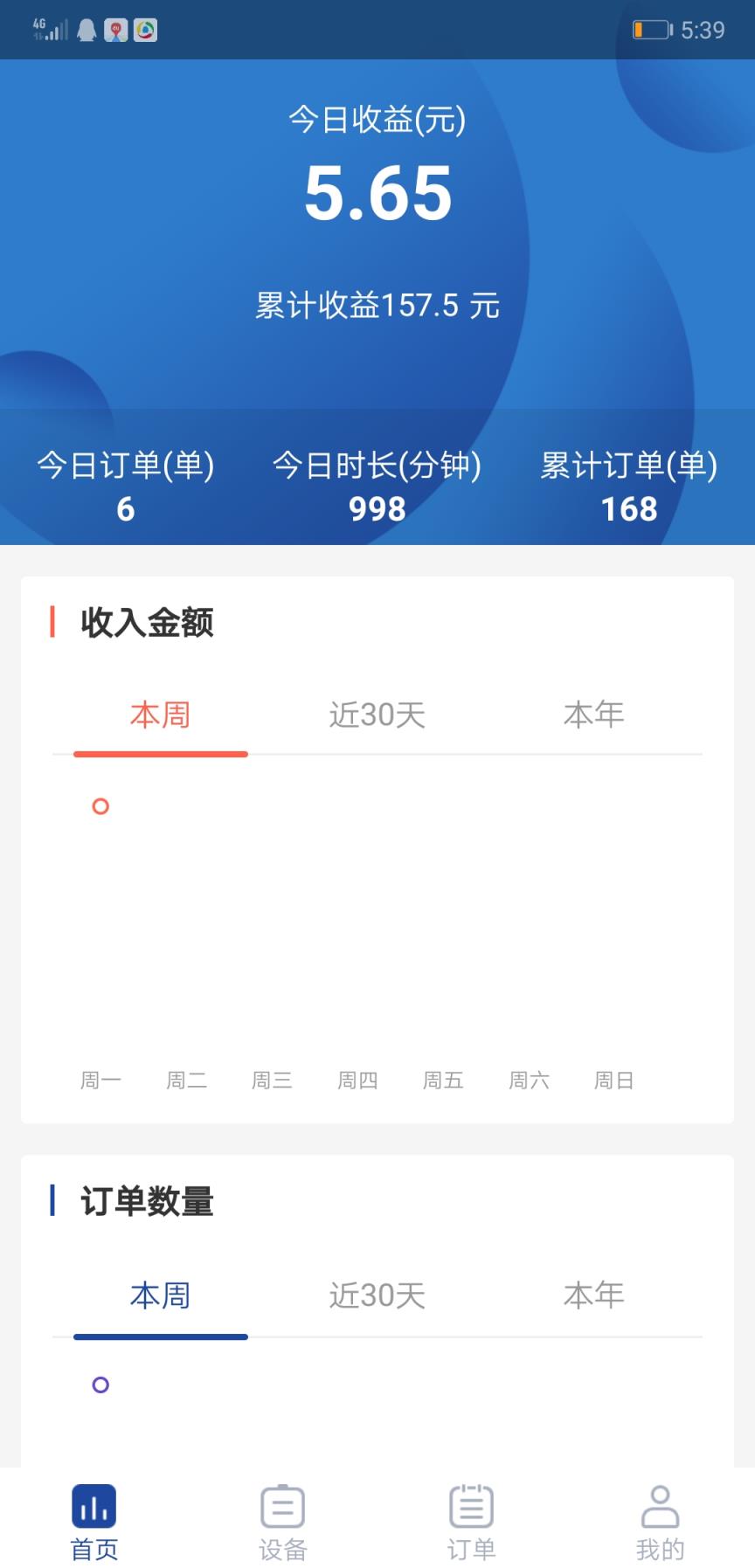
Task: Click the Tencent Video icon in status bar
Action: (x=146, y=29)
